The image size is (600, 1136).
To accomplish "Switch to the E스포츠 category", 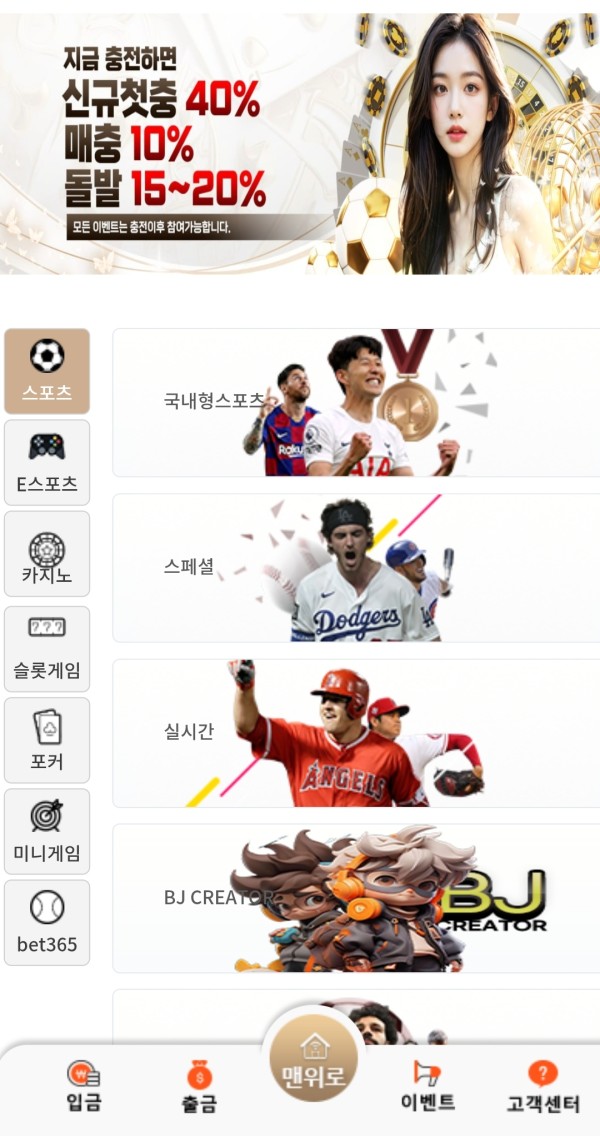I will click(x=47, y=462).
